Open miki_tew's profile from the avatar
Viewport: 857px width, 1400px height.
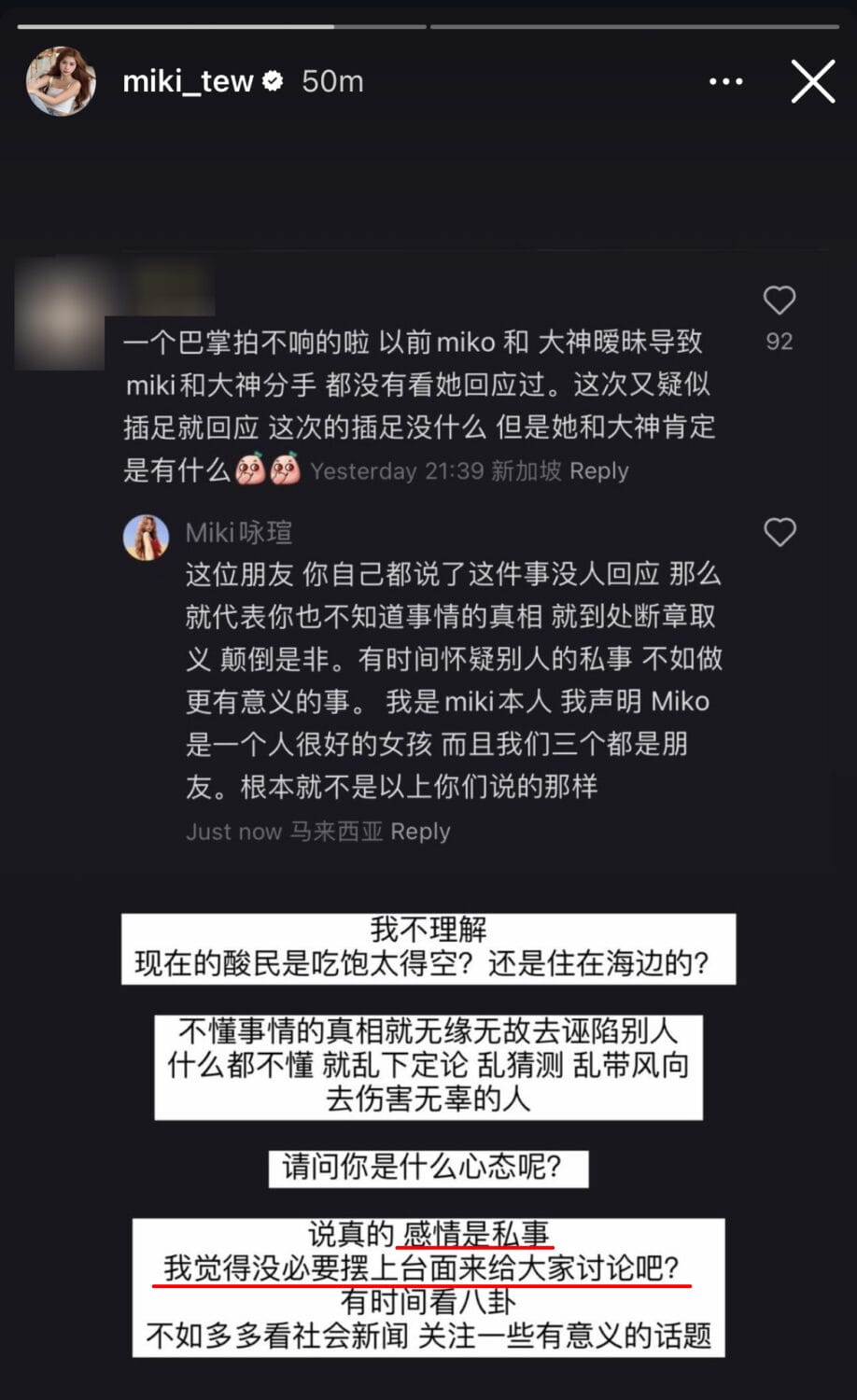click(61, 82)
